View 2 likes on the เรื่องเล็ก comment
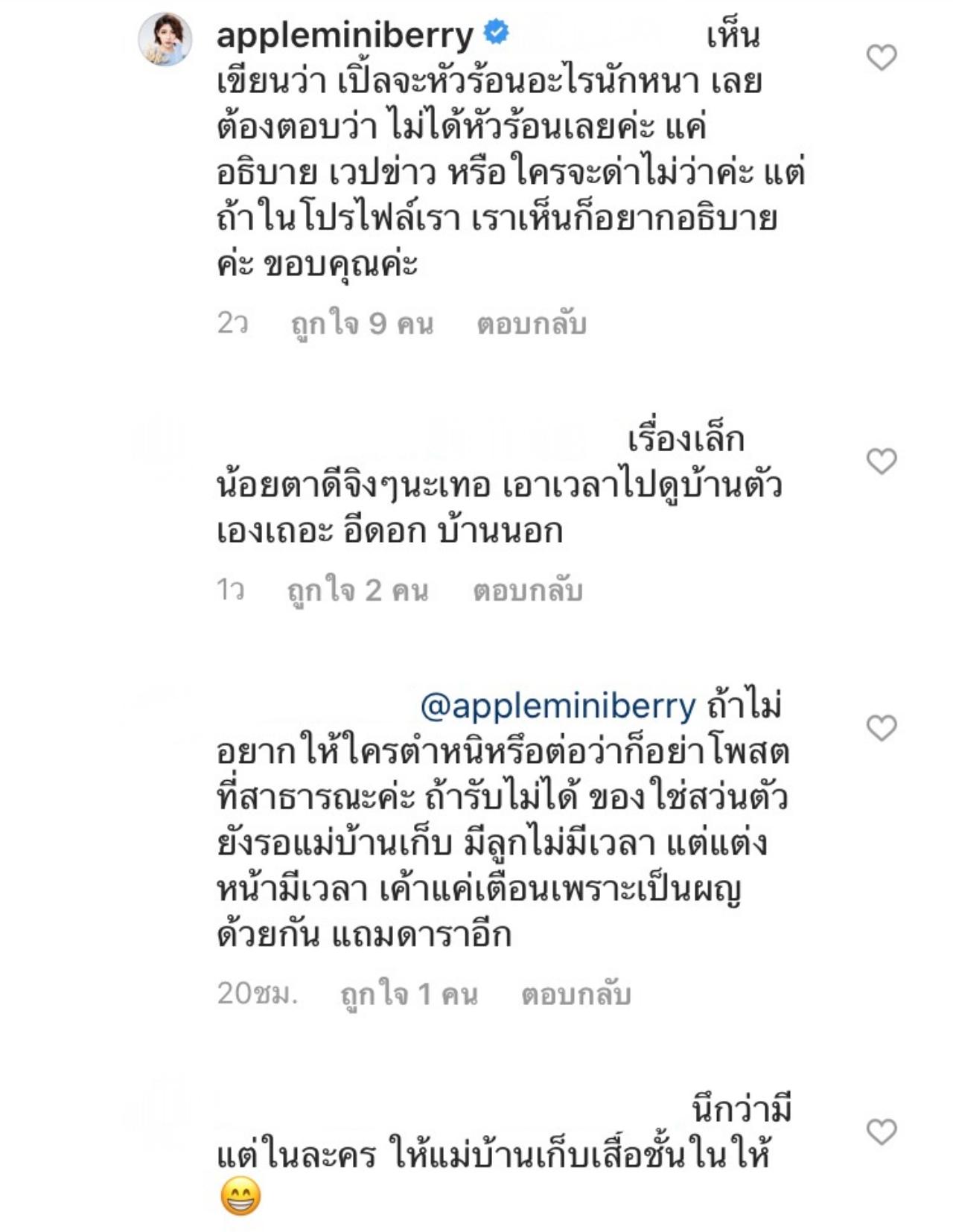953x1232 pixels. pos(357,591)
